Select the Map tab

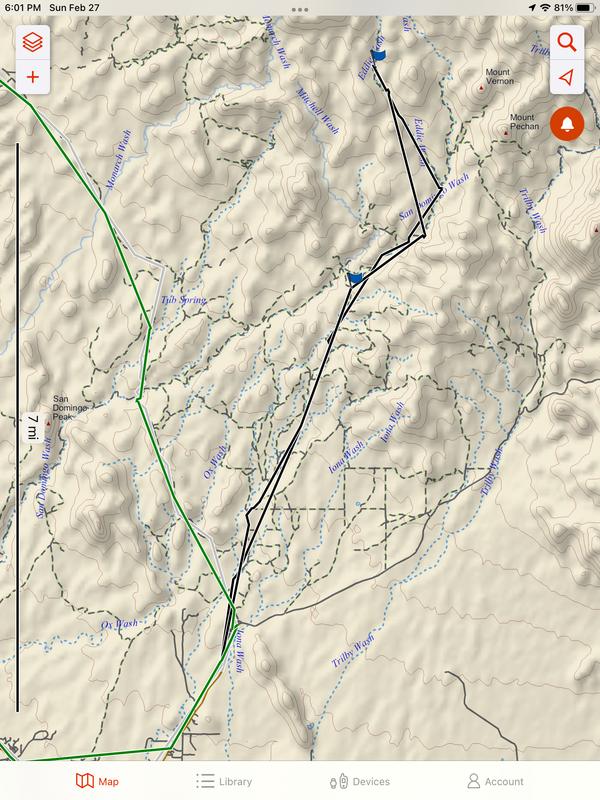[98, 781]
